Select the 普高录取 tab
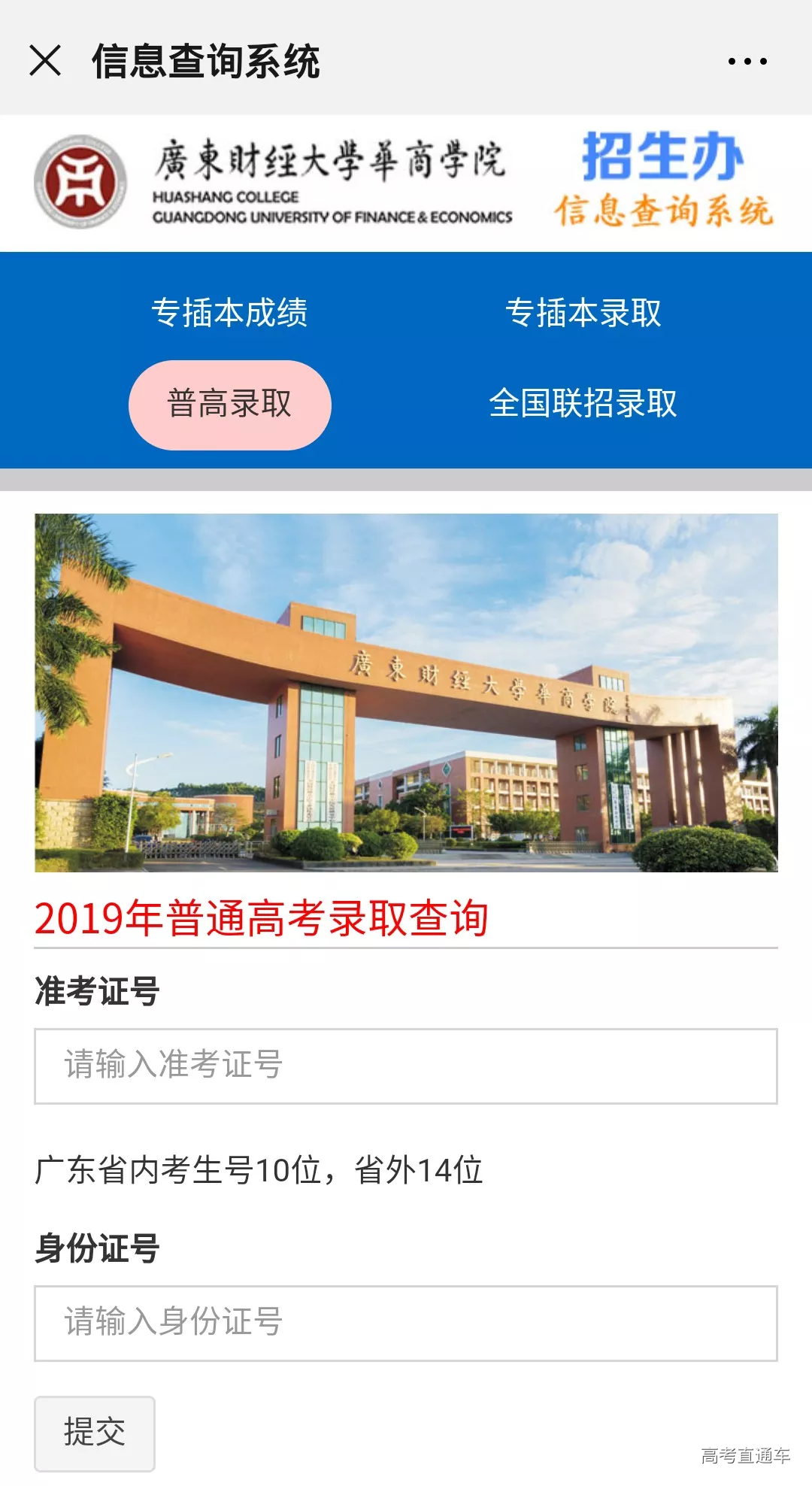The width and height of the screenshot is (812, 1486). [230, 405]
